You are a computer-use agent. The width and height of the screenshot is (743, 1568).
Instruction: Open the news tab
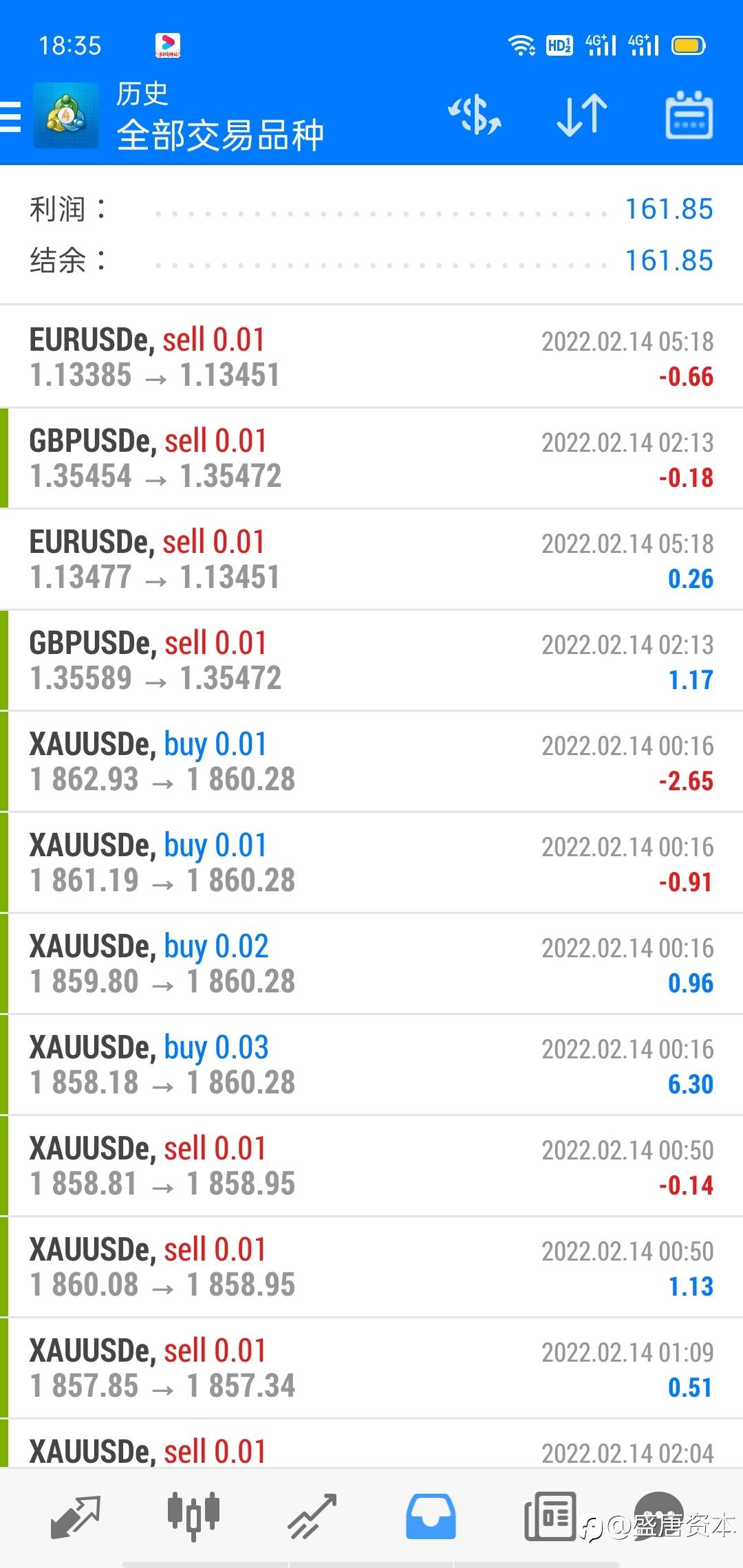[x=550, y=1516]
